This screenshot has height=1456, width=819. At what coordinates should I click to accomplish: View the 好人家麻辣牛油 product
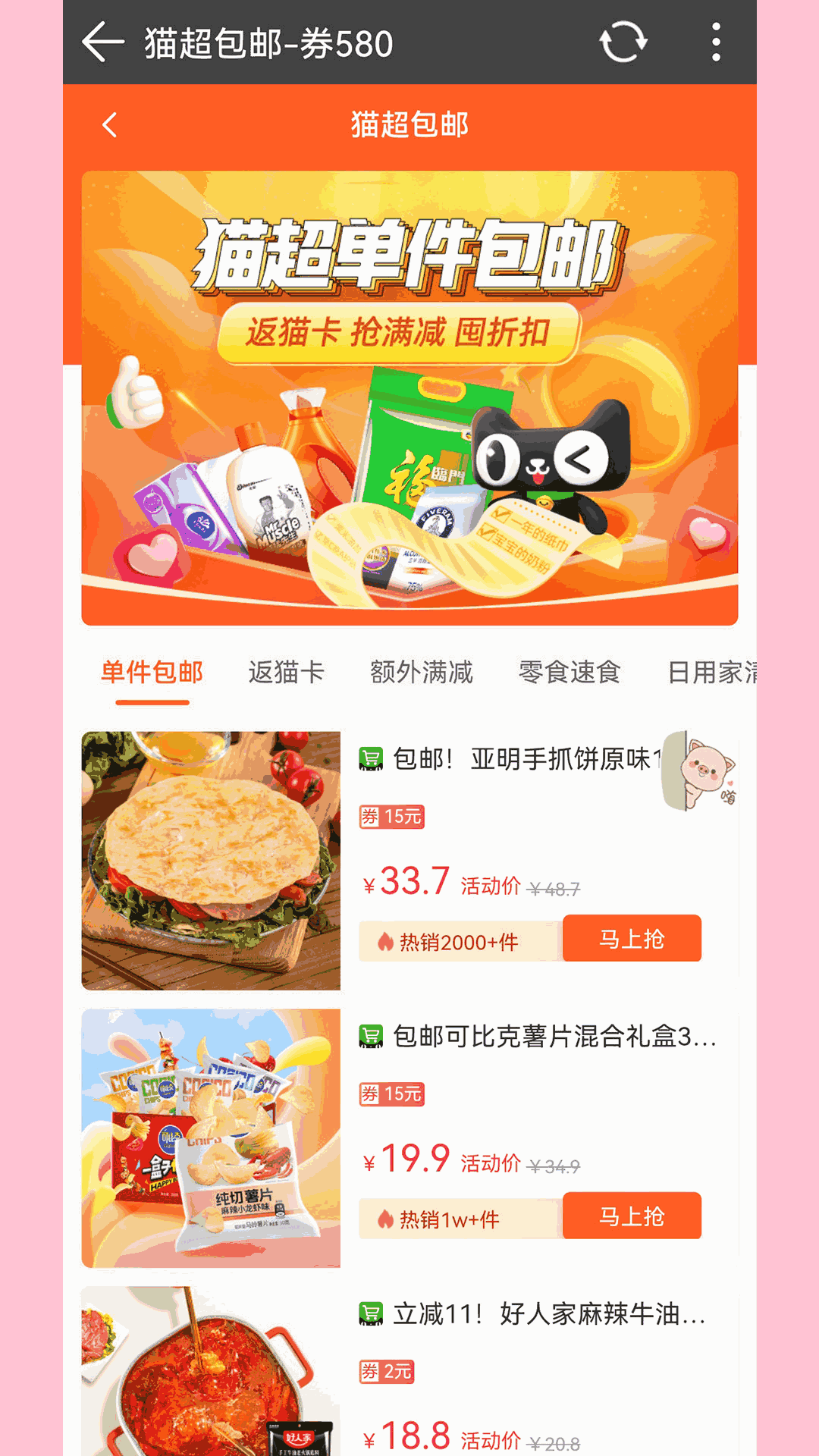pyautogui.click(x=549, y=1314)
